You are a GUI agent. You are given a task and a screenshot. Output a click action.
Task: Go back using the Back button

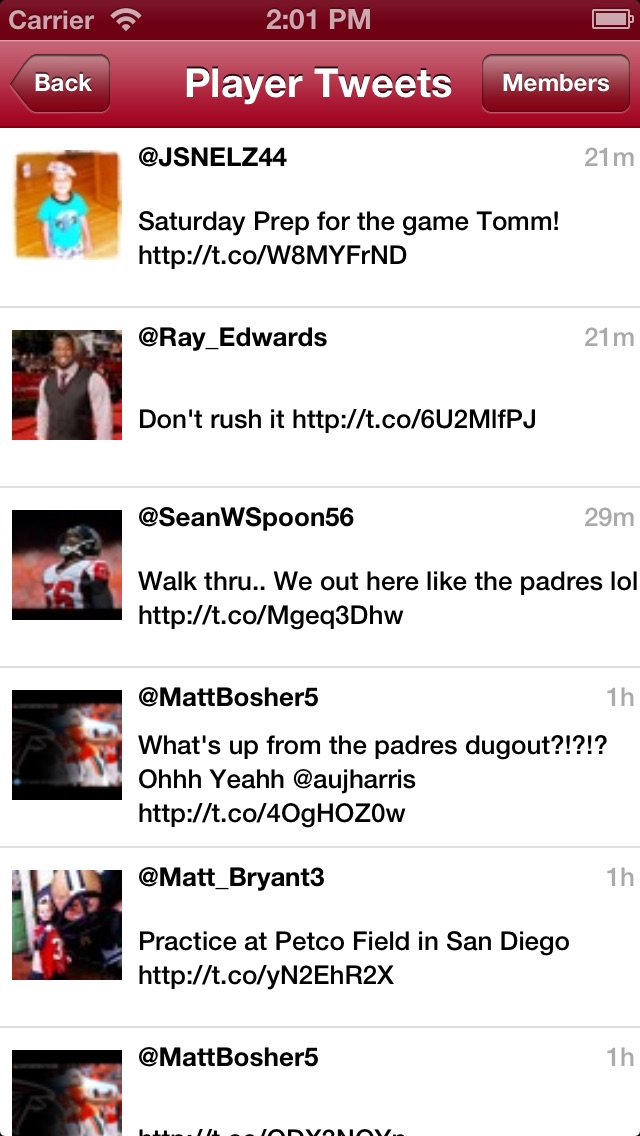click(x=61, y=83)
